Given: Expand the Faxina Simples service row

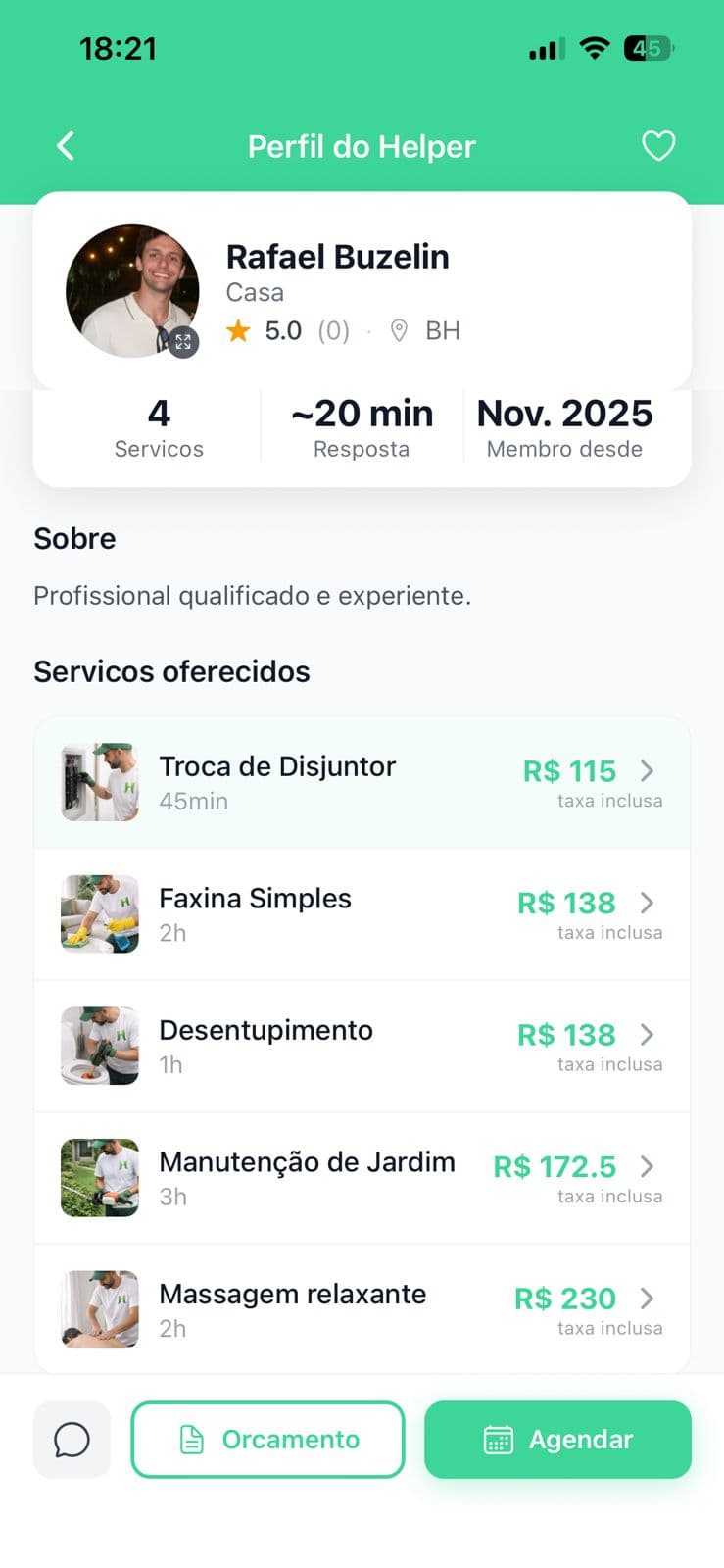Looking at the screenshot, I should coord(648,903).
